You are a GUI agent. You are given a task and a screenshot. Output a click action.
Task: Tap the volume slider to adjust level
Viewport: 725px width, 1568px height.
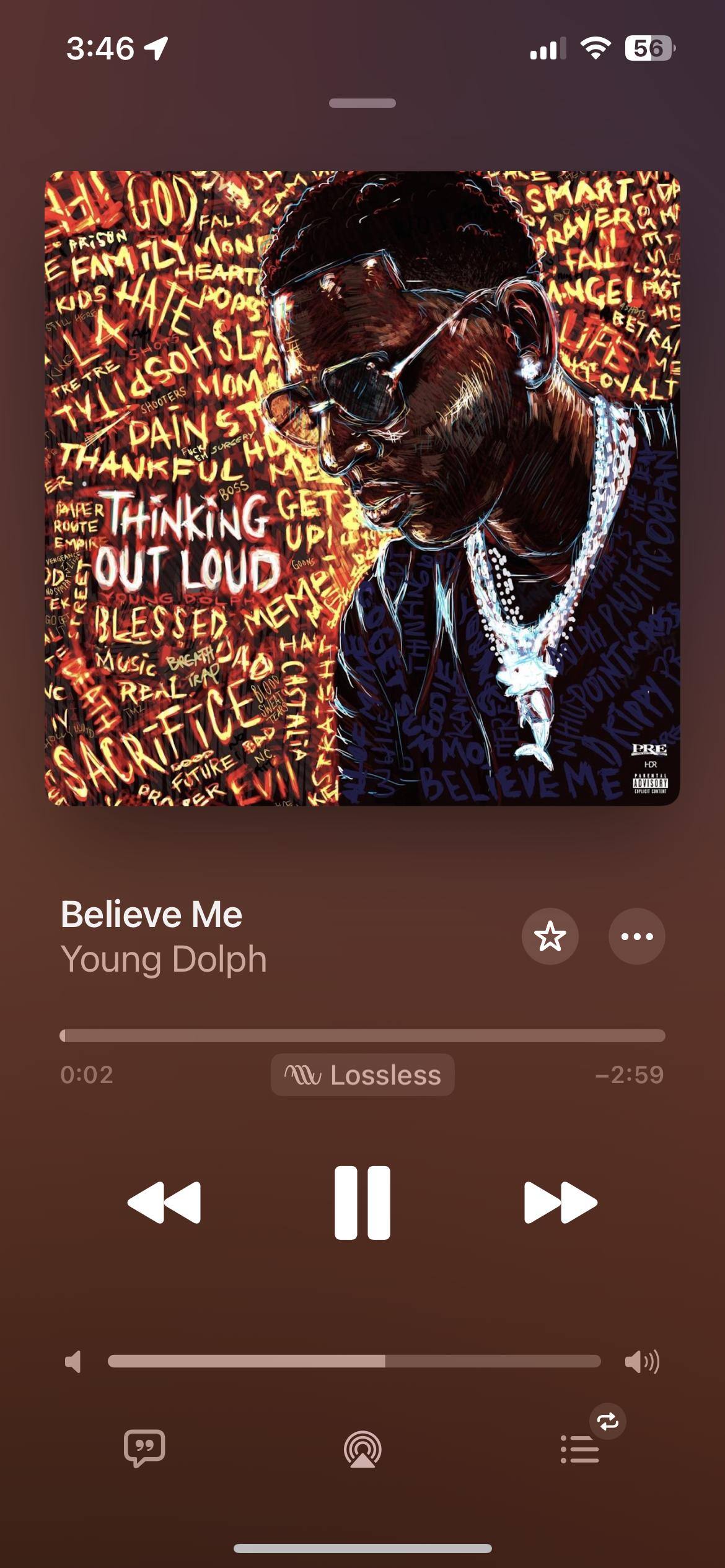tap(354, 1361)
